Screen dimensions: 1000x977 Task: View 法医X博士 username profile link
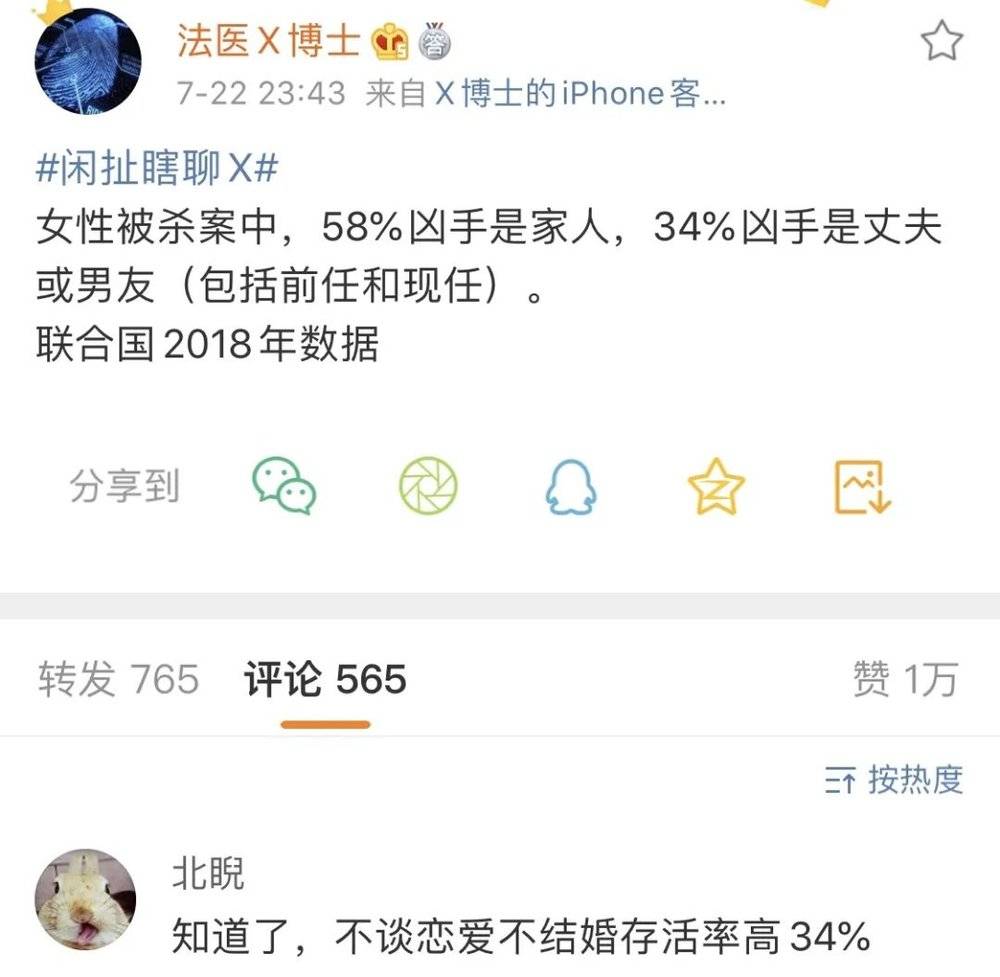(x=267, y=41)
